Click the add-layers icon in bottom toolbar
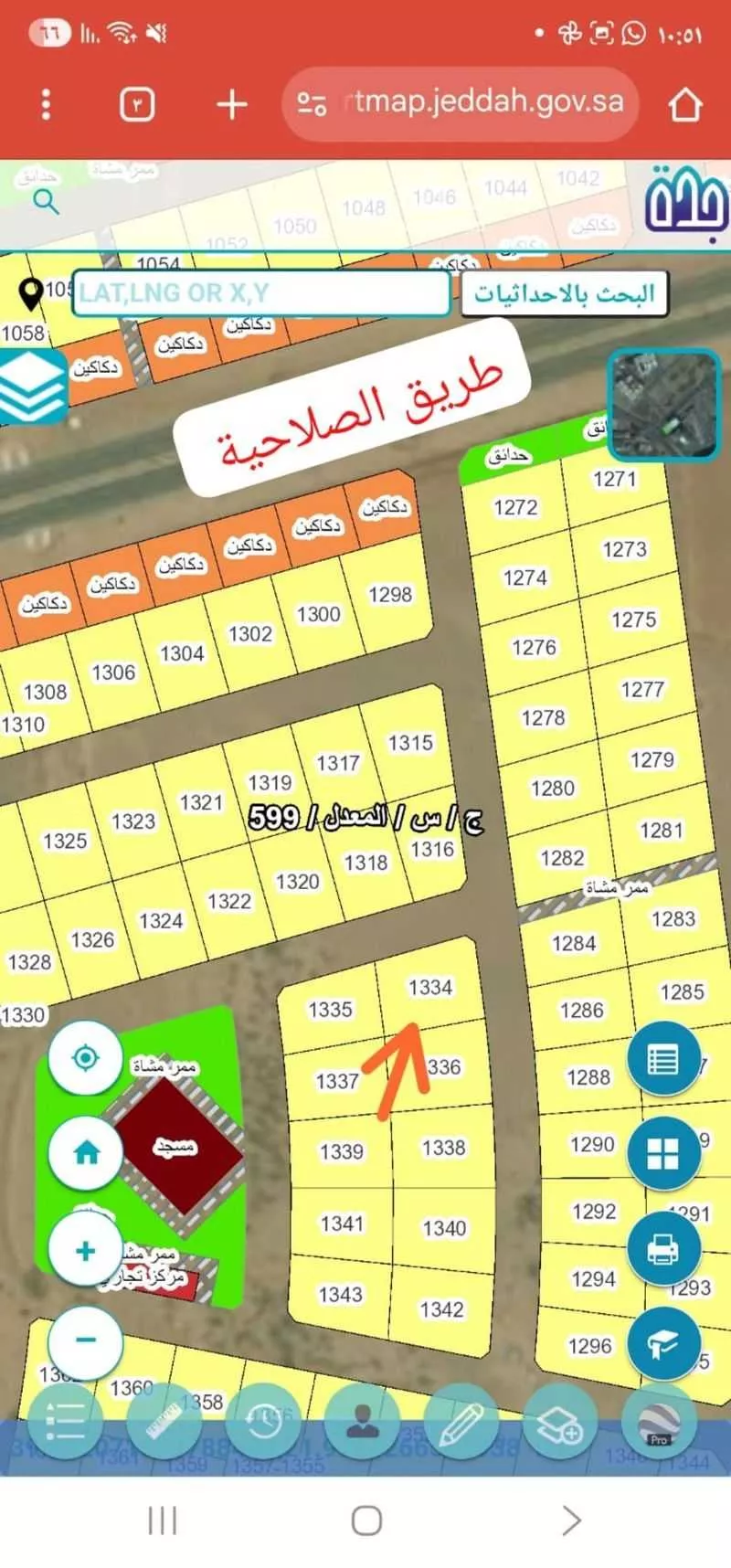731x1568 pixels. click(562, 1422)
